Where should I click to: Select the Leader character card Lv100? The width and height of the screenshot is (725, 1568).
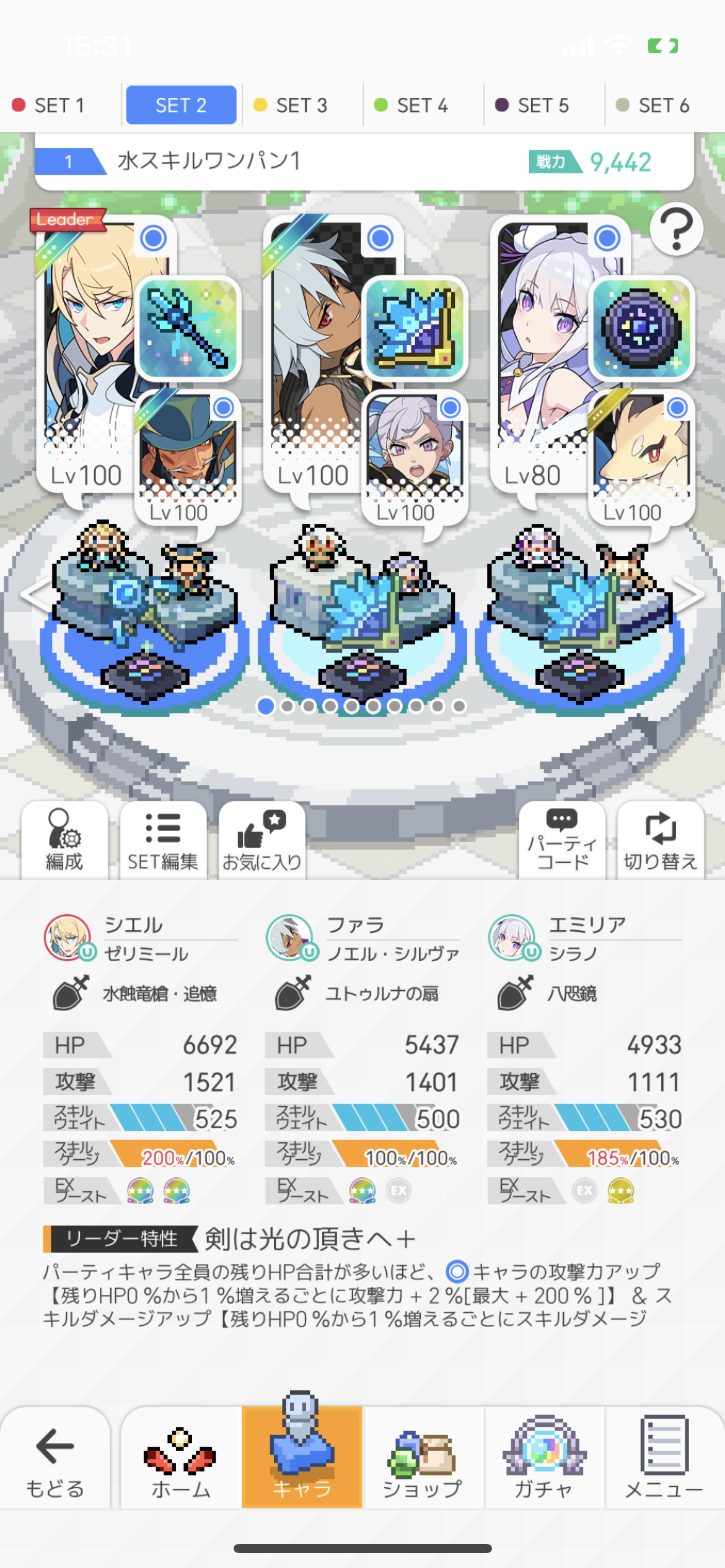pyautogui.click(x=87, y=347)
